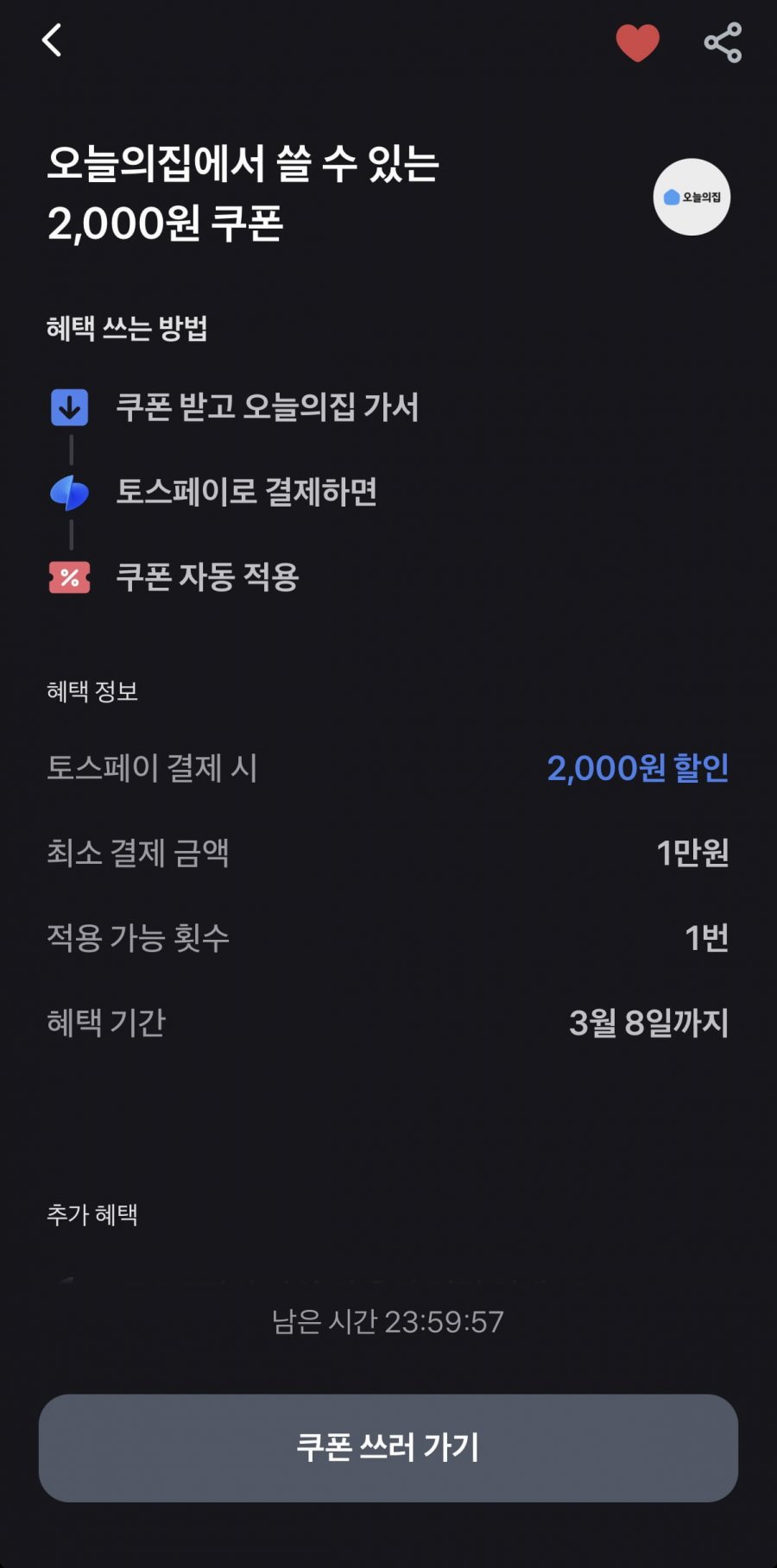
Task: Toggle the red heart favorite icon
Action: (637, 42)
